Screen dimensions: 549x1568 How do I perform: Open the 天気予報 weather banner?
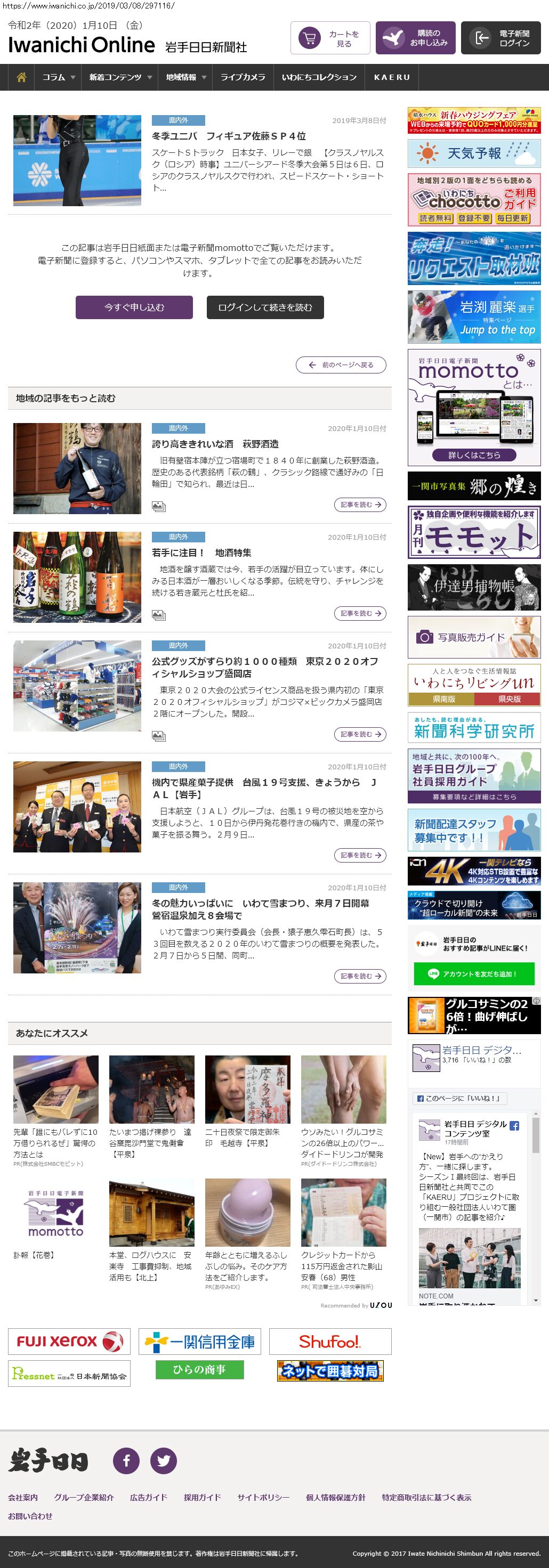(473, 153)
